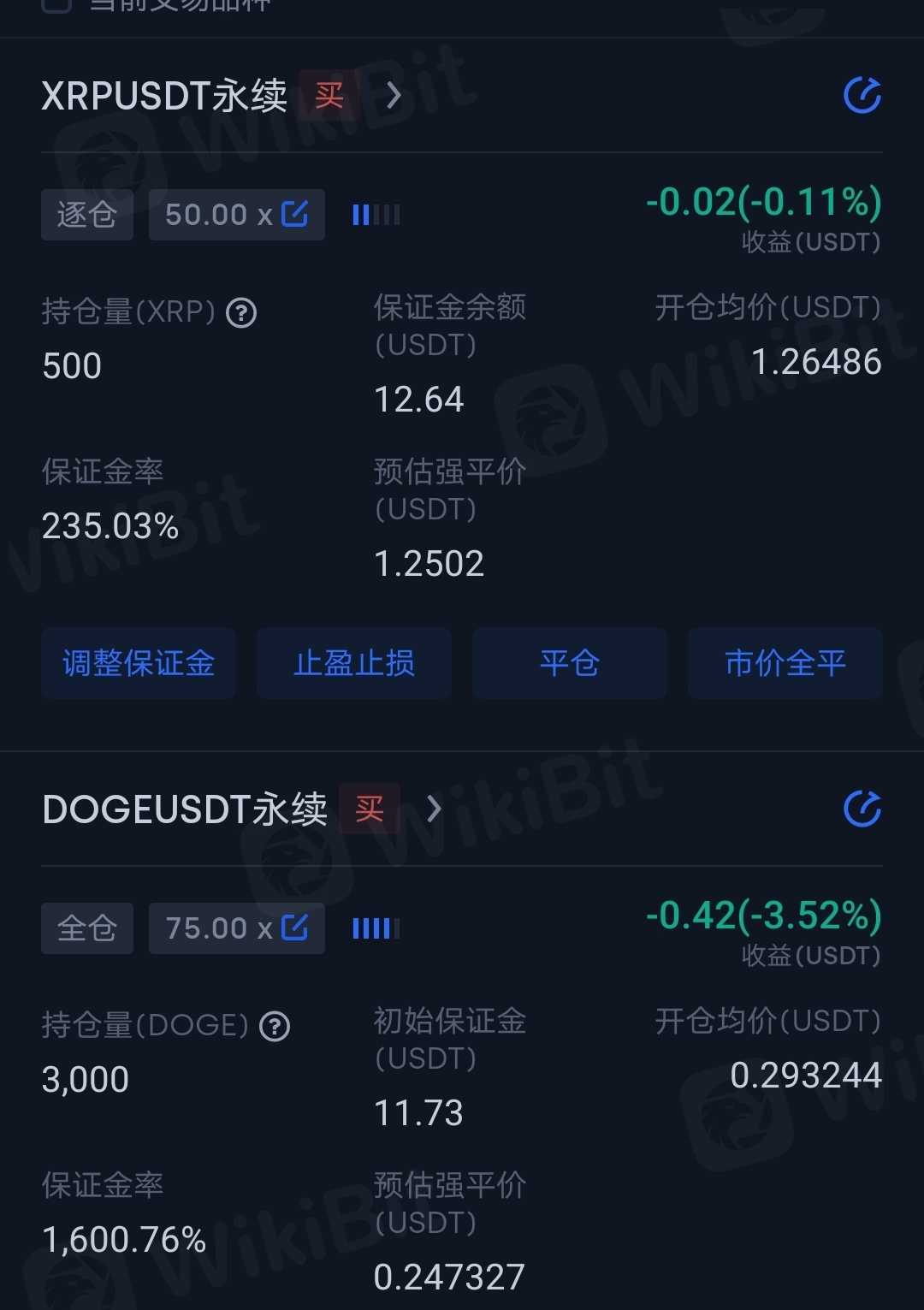The height and width of the screenshot is (1310, 924).
Task: Edit 75.00x leverage for DOGEUSDT
Action: point(294,928)
